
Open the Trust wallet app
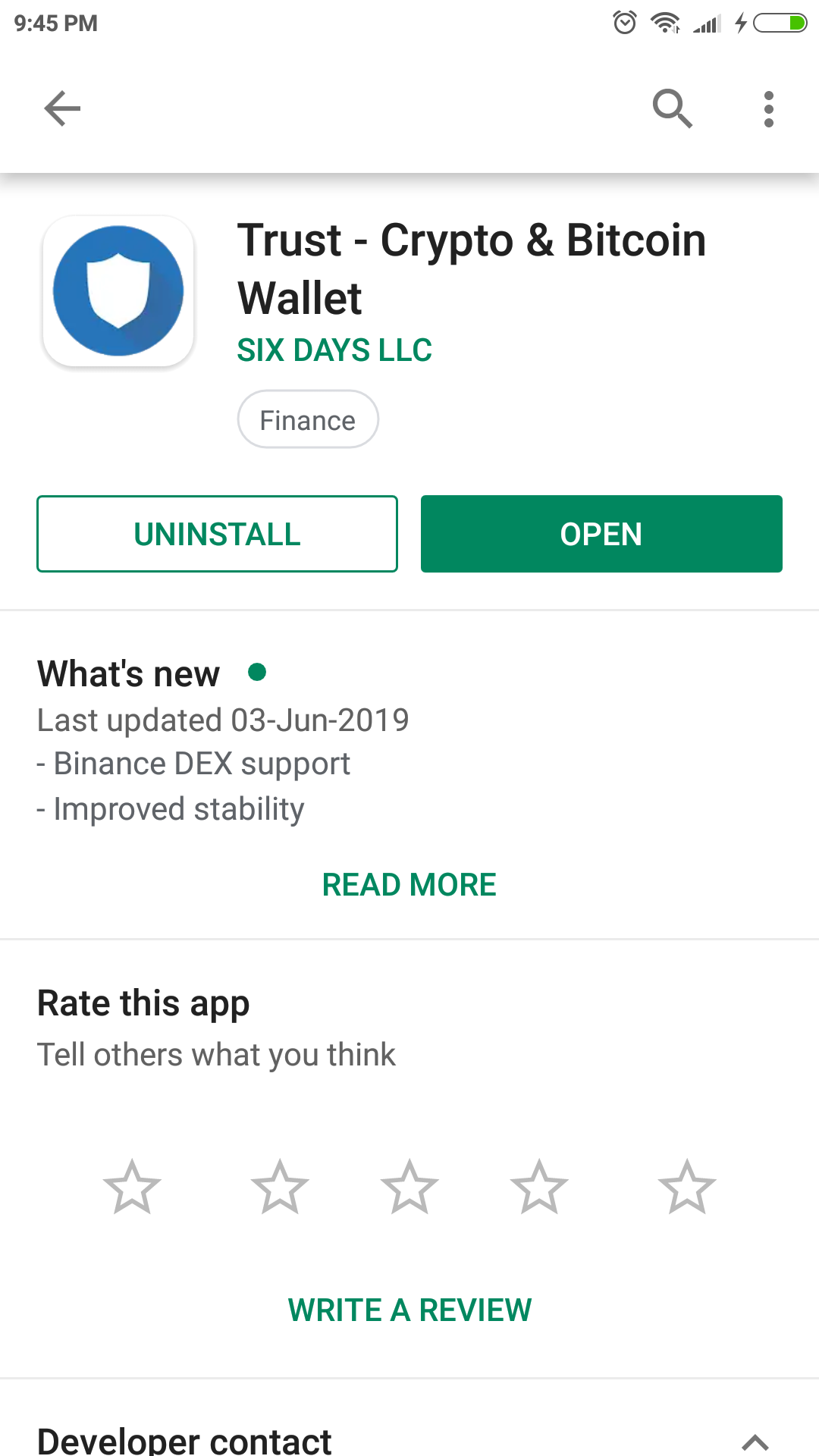click(x=601, y=534)
